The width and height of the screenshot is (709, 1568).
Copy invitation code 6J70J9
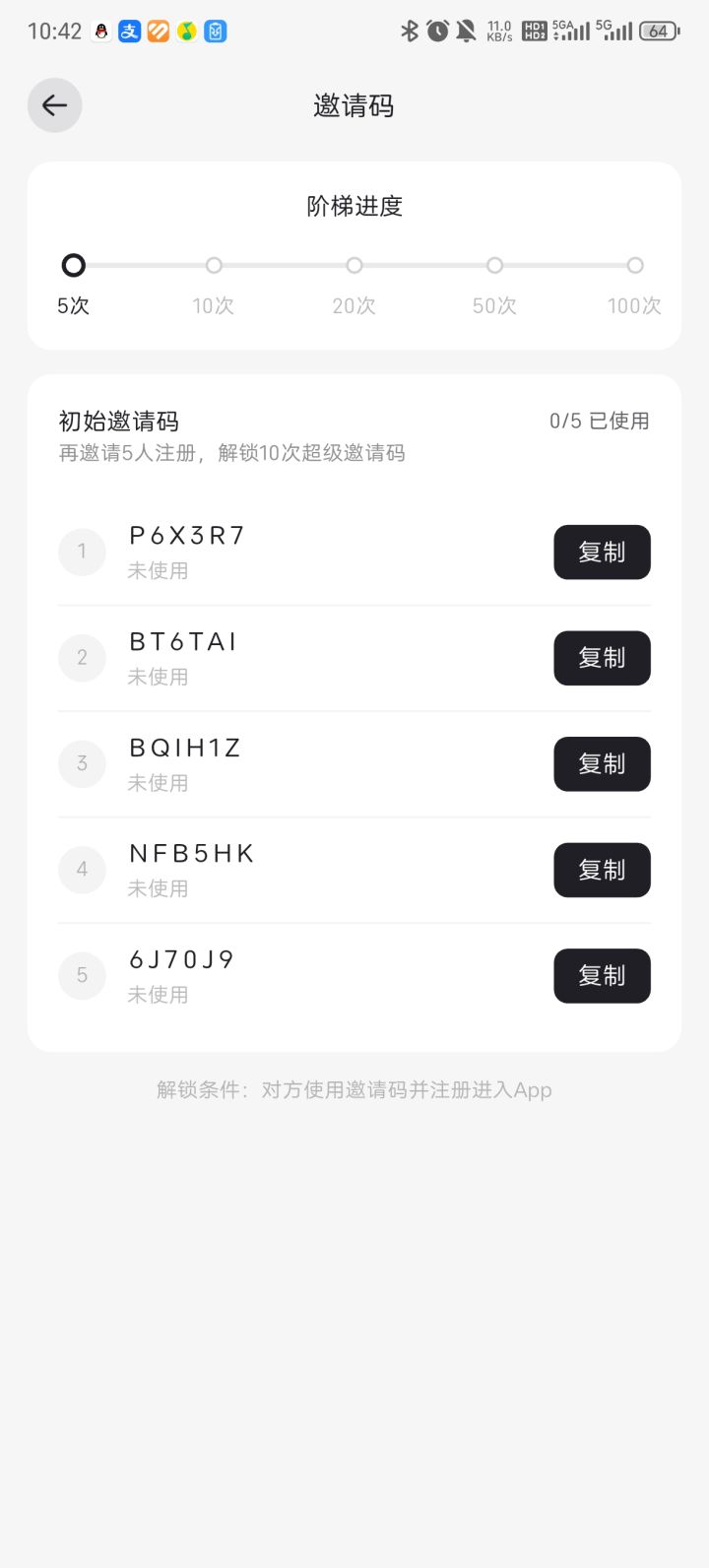pos(602,976)
